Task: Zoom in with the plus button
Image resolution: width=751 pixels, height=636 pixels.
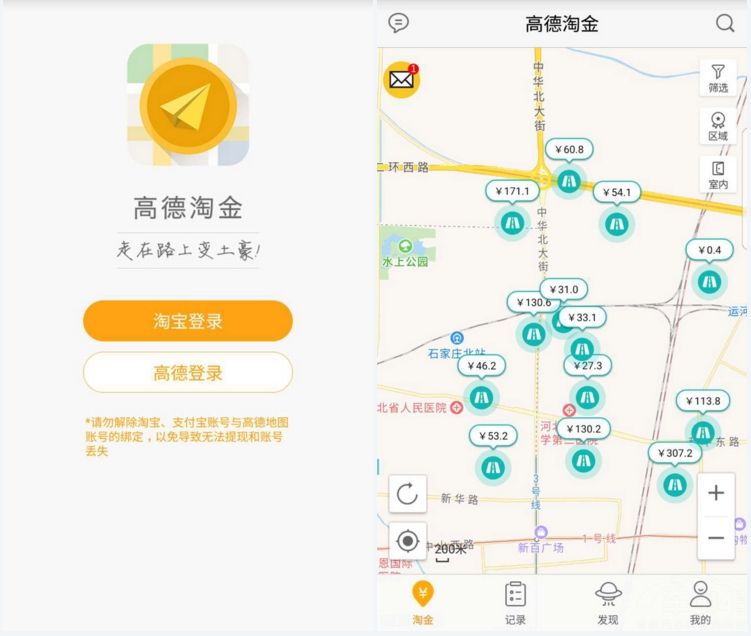Action: tap(716, 493)
